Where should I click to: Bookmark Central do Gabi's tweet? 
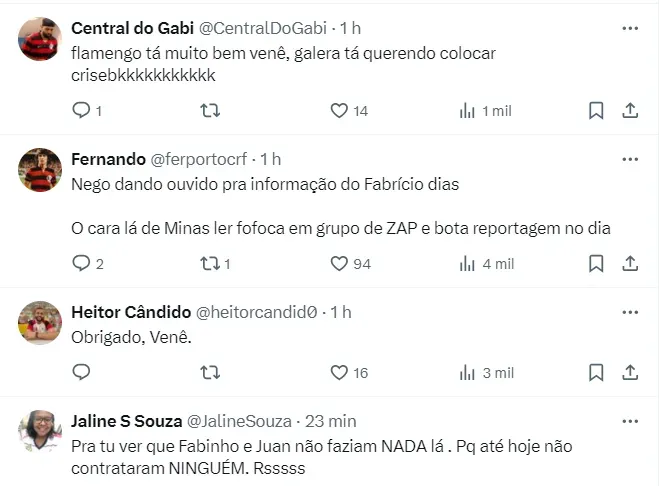coord(596,111)
